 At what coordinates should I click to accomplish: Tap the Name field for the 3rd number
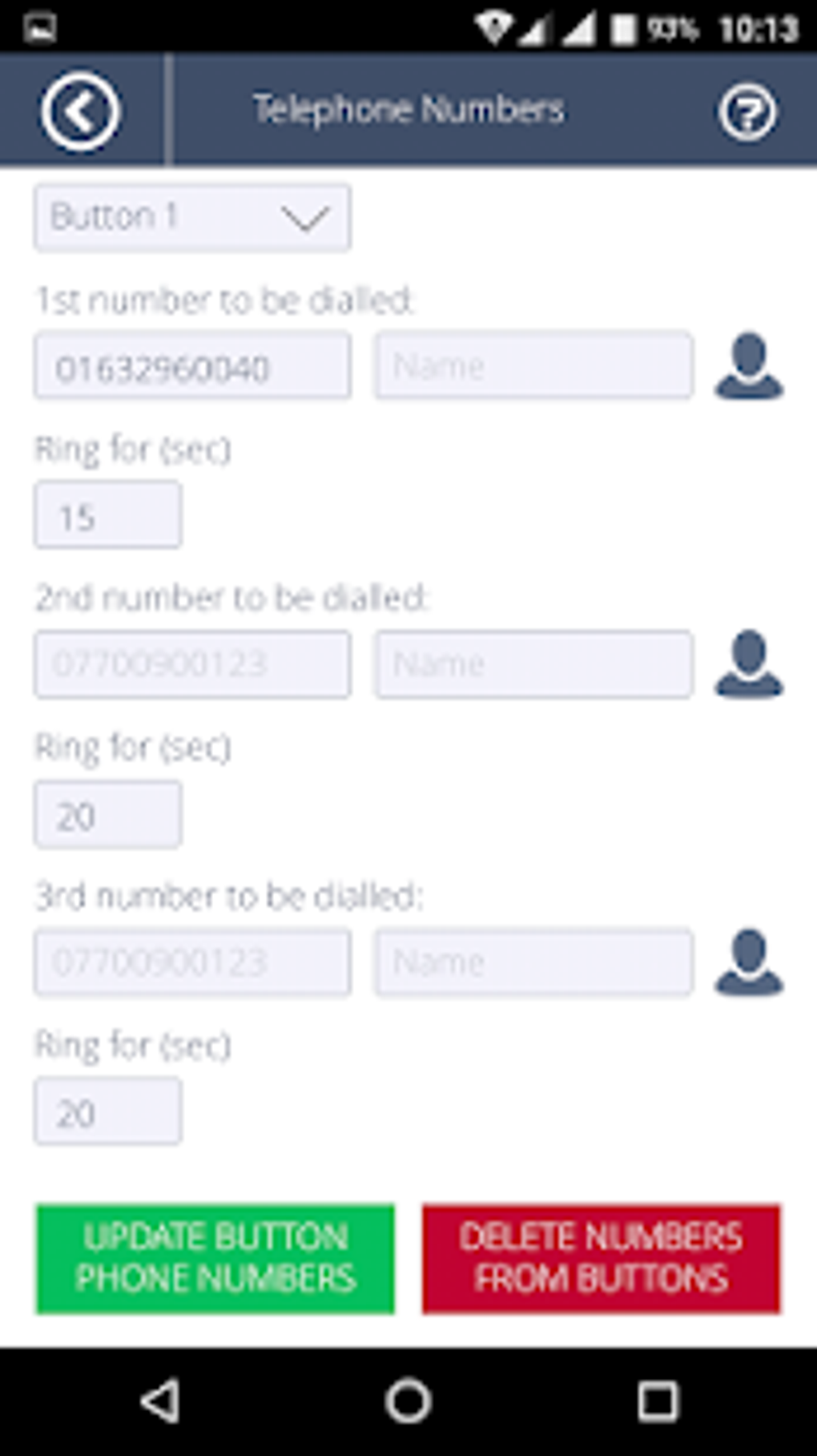[533, 962]
